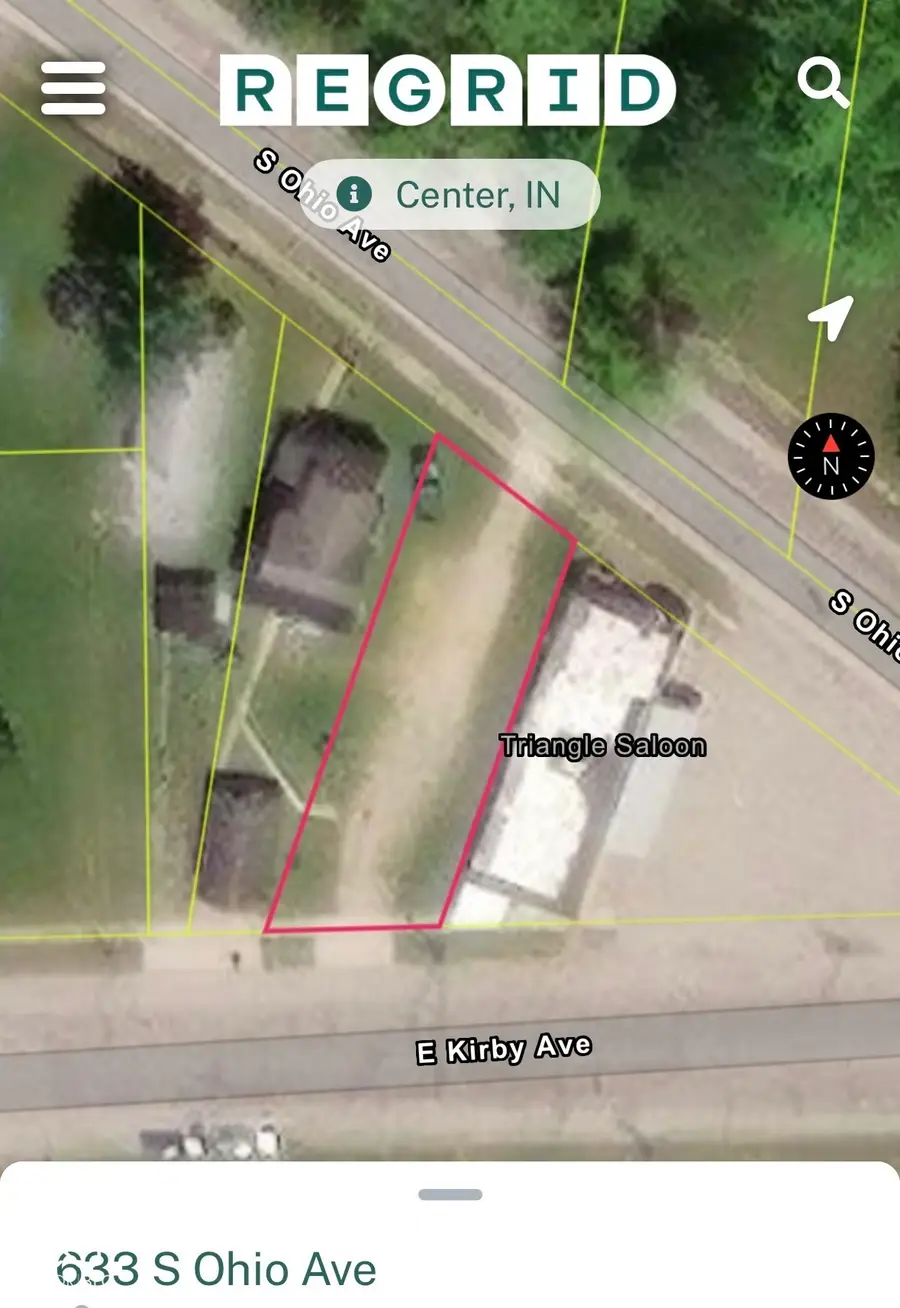The image size is (900, 1308).
Task: Open the Center, IN place details pill
Action: pos(450,194)
